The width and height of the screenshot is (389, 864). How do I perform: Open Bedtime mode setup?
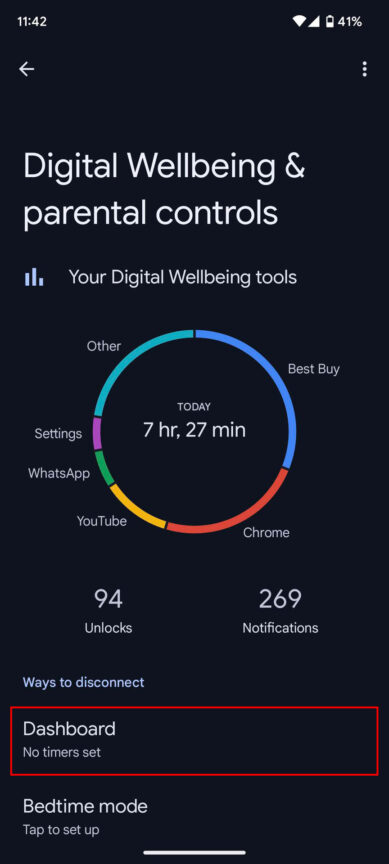(x=194, y=816)
